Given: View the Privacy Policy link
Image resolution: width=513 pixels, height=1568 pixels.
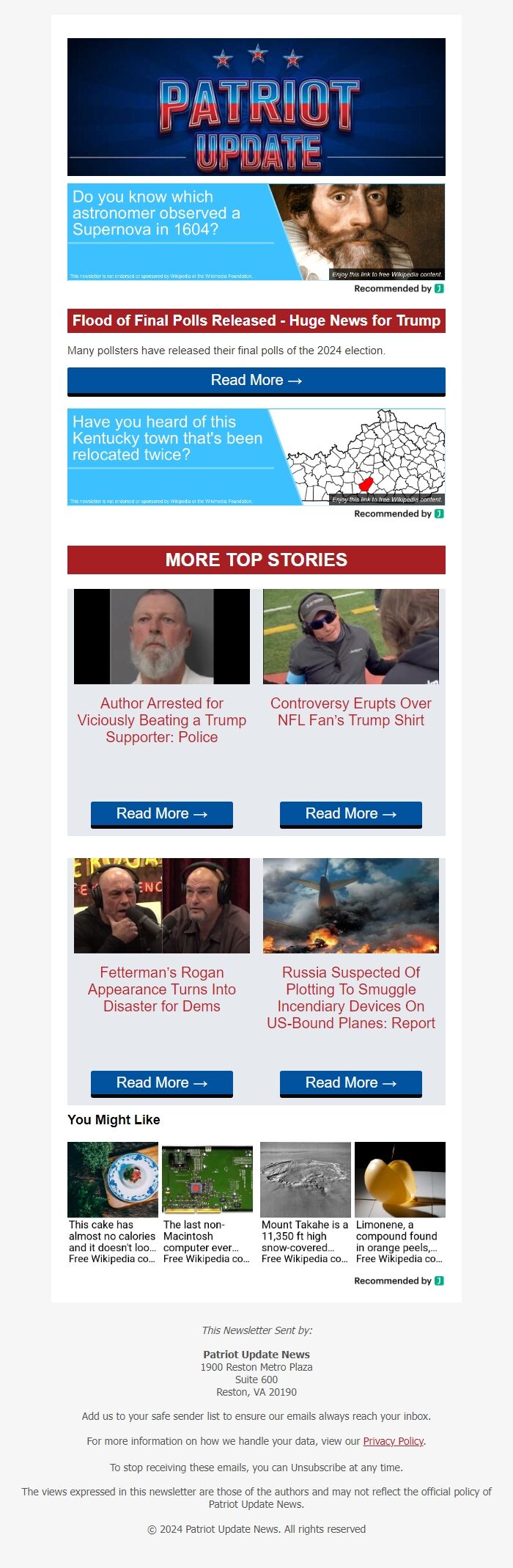Looking at the screenshot, I should coord(394,1441).
